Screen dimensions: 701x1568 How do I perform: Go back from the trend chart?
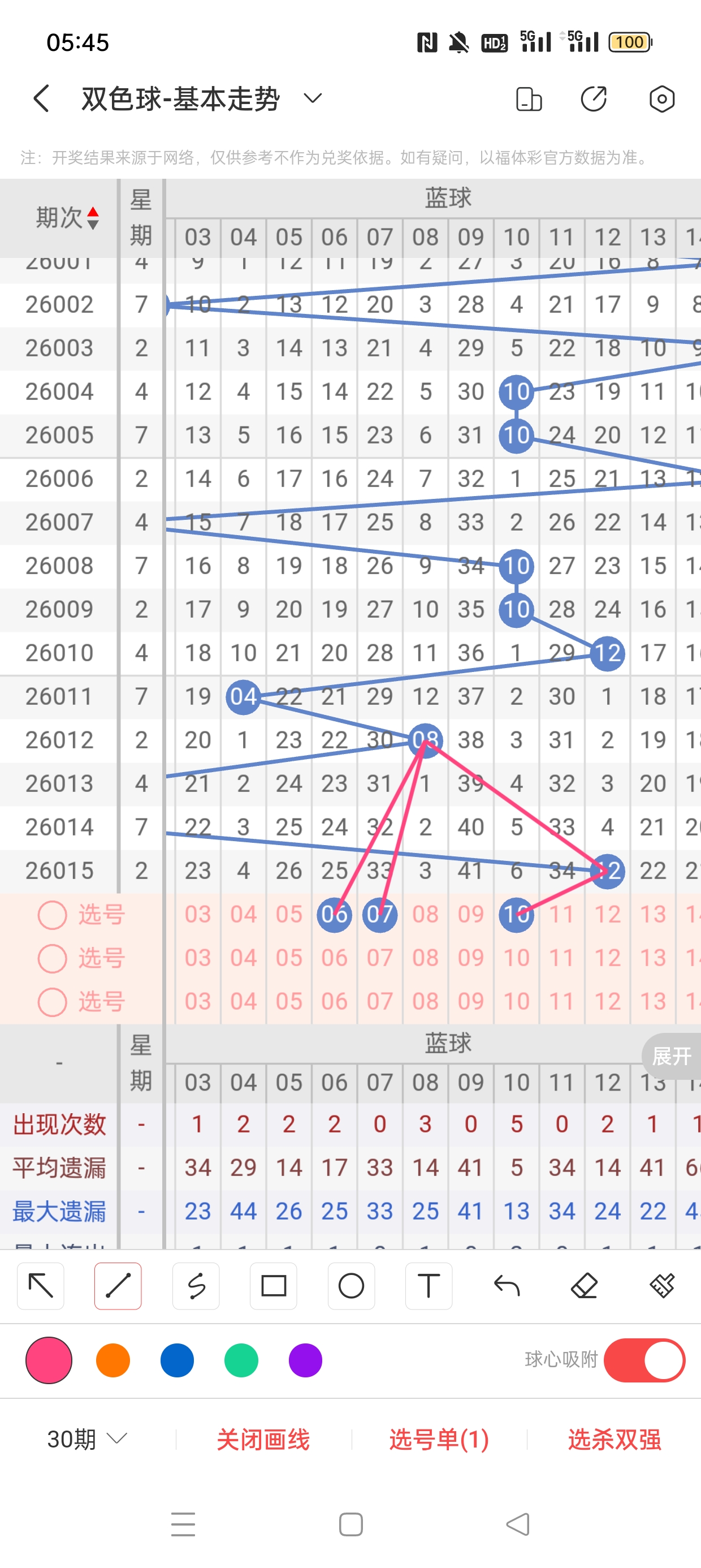[x=41, y=98]
